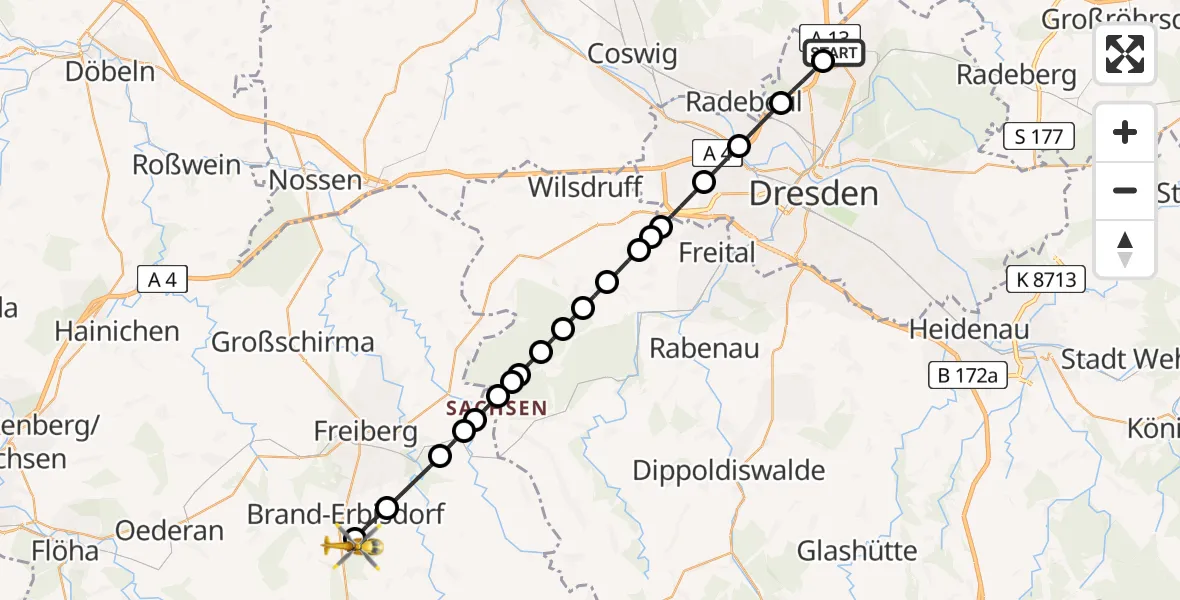The image size is (1180, 600).
Task: Zoom in on the map
Action: (x=1125, y=132)
